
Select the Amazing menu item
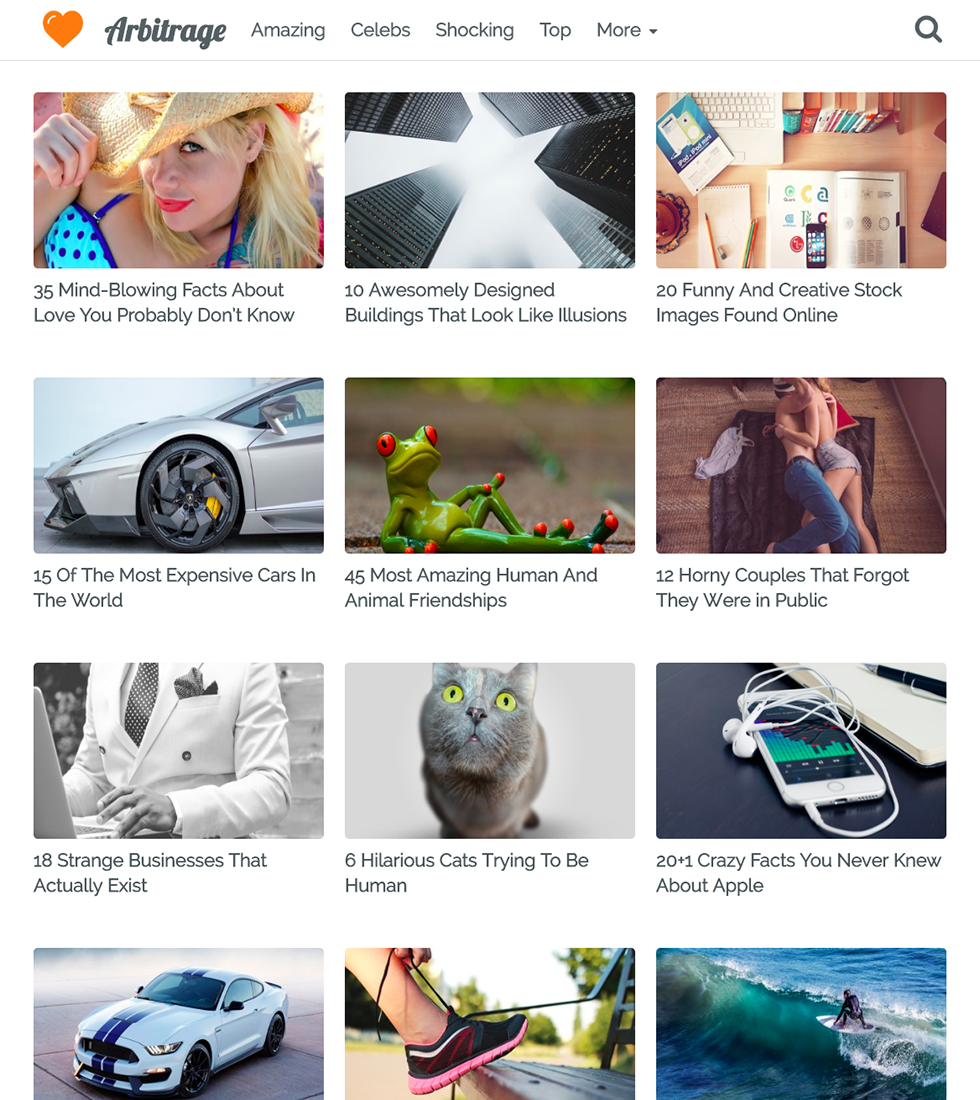(x=288, y=30)
